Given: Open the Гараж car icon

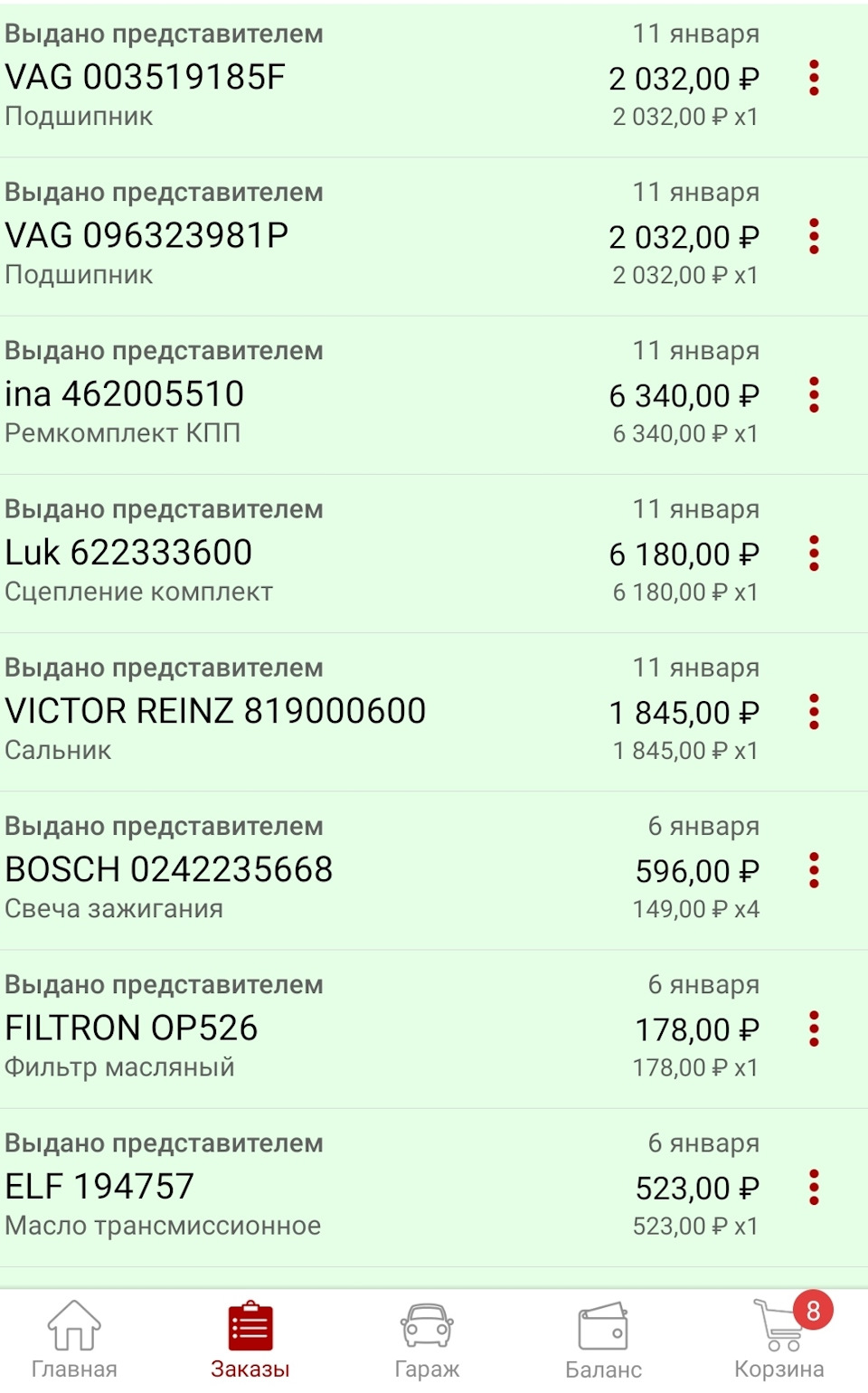Looking at the screenshot, I should pos(428,1326).
